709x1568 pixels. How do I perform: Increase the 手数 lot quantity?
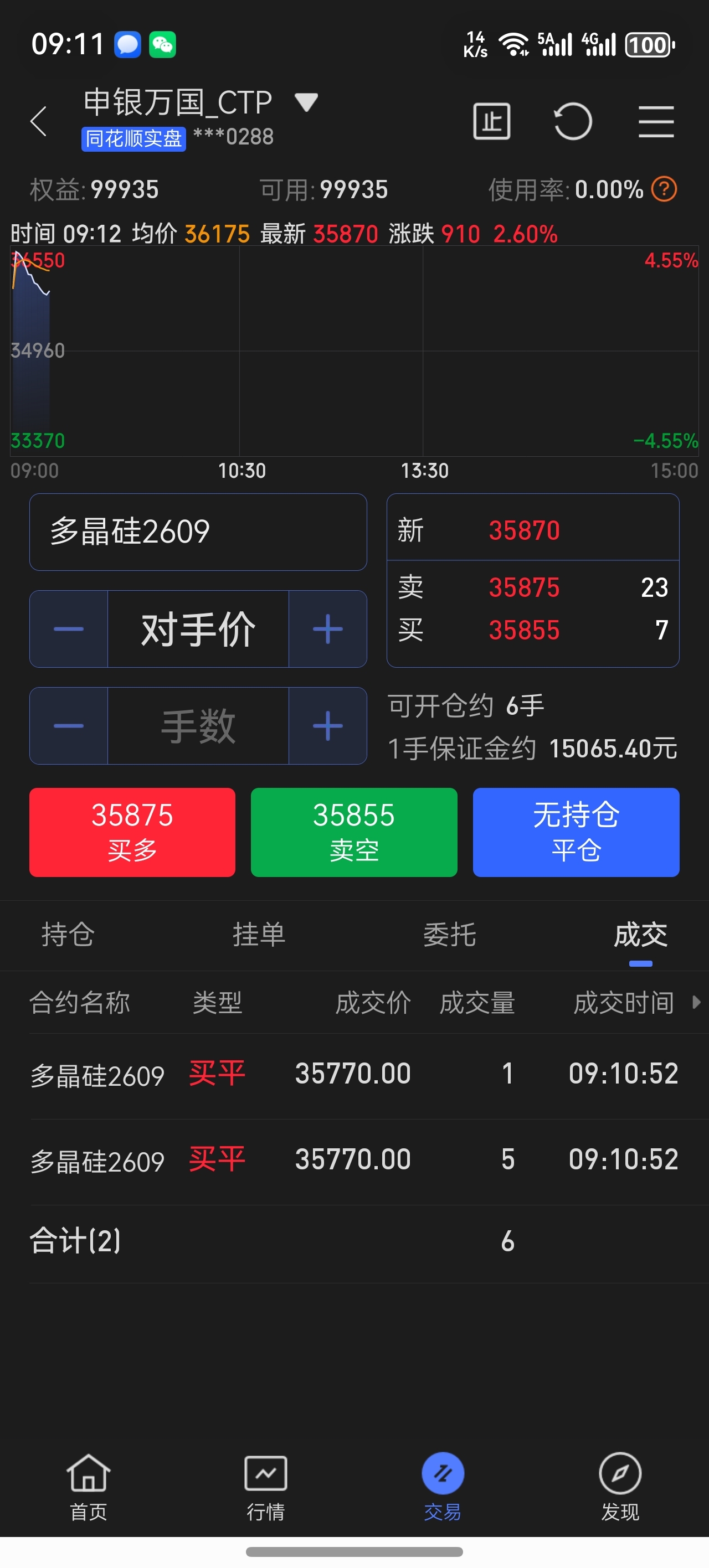pos(328,725)
